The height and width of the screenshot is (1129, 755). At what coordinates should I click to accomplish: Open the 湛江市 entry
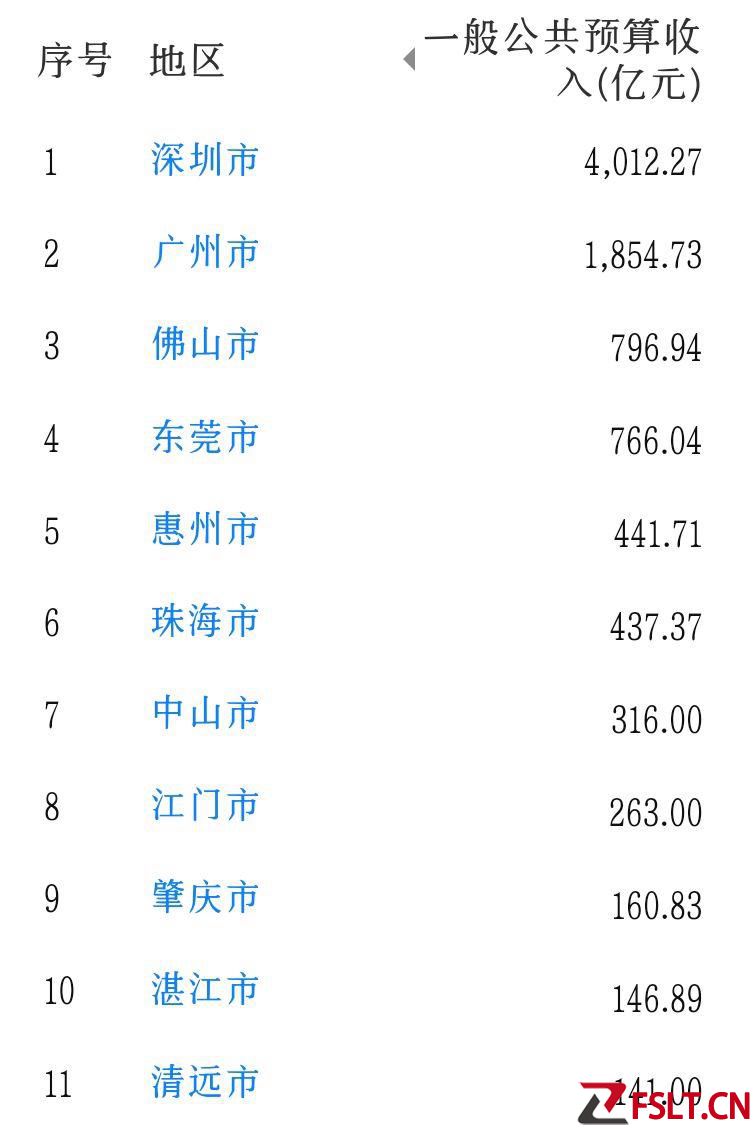pos(205,990)
